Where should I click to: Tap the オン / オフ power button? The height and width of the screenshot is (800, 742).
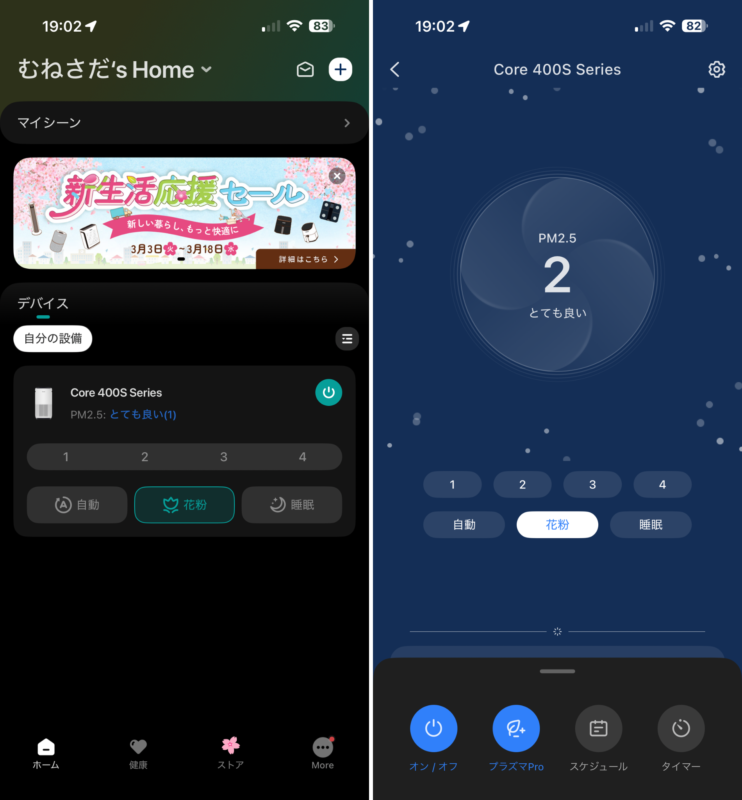coord(434,729)
